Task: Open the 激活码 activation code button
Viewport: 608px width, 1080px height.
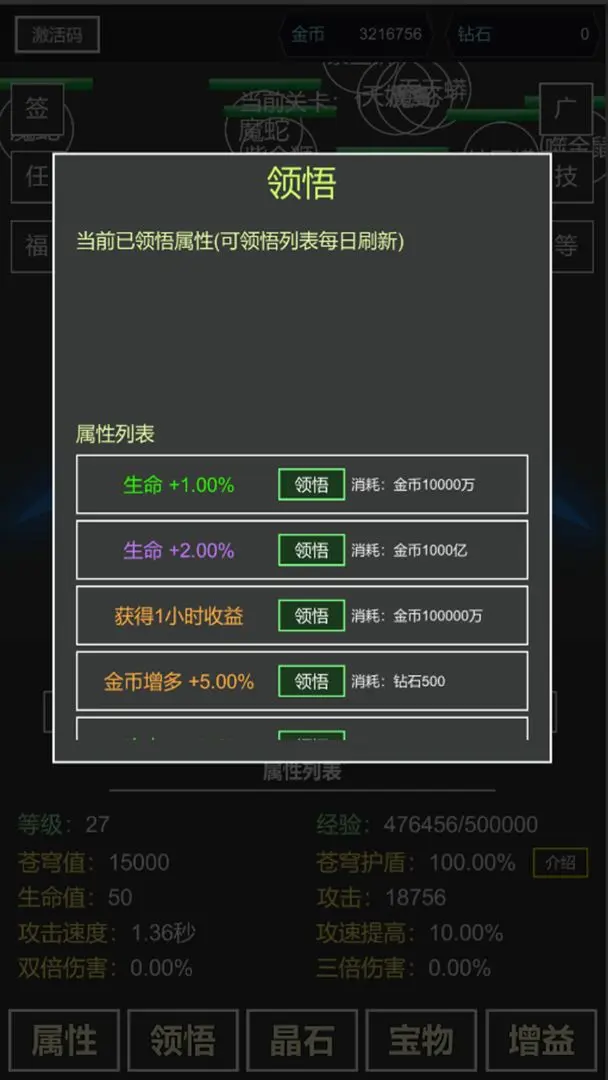Action: click(57, 35)
